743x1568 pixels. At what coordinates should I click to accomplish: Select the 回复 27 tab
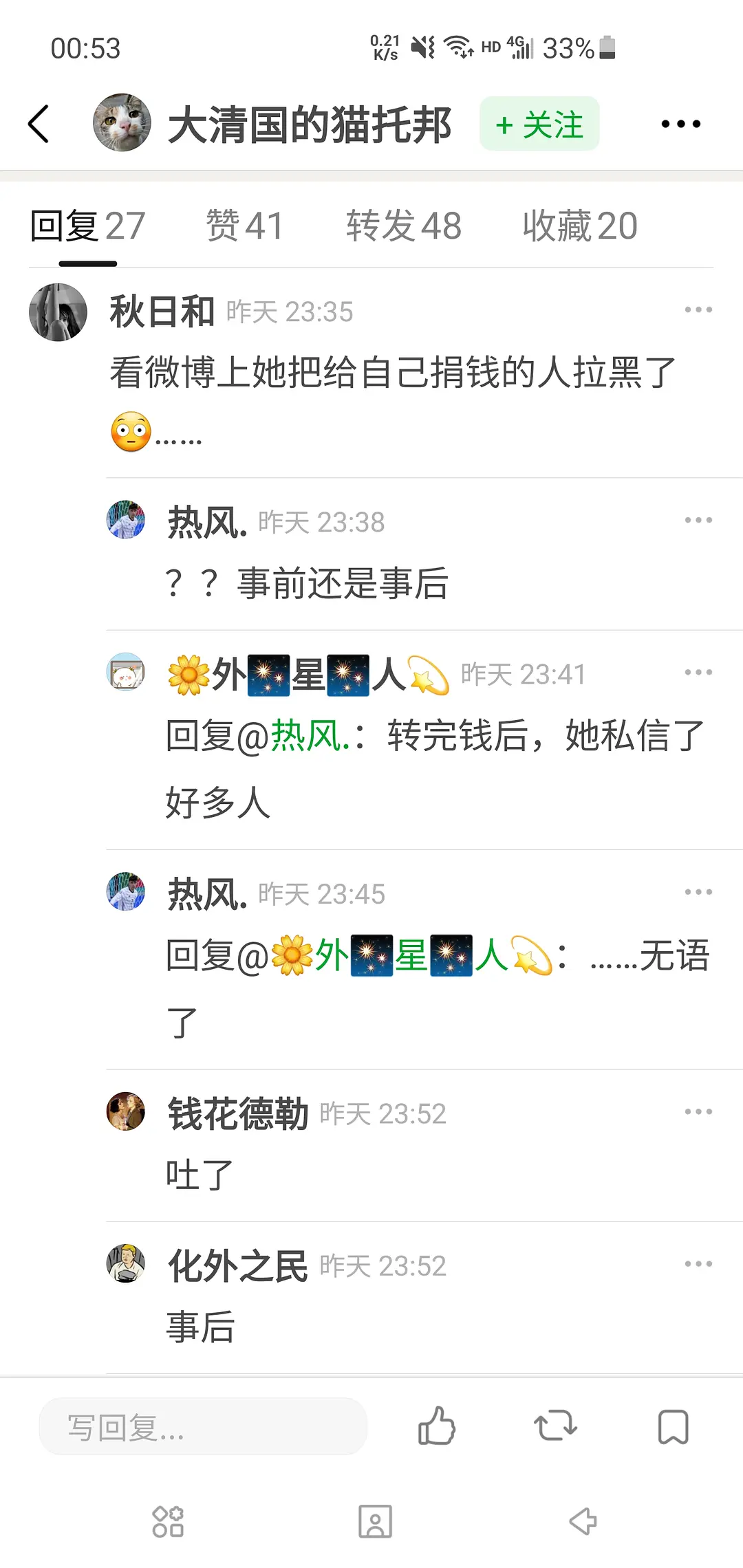[x=88, y=226]
